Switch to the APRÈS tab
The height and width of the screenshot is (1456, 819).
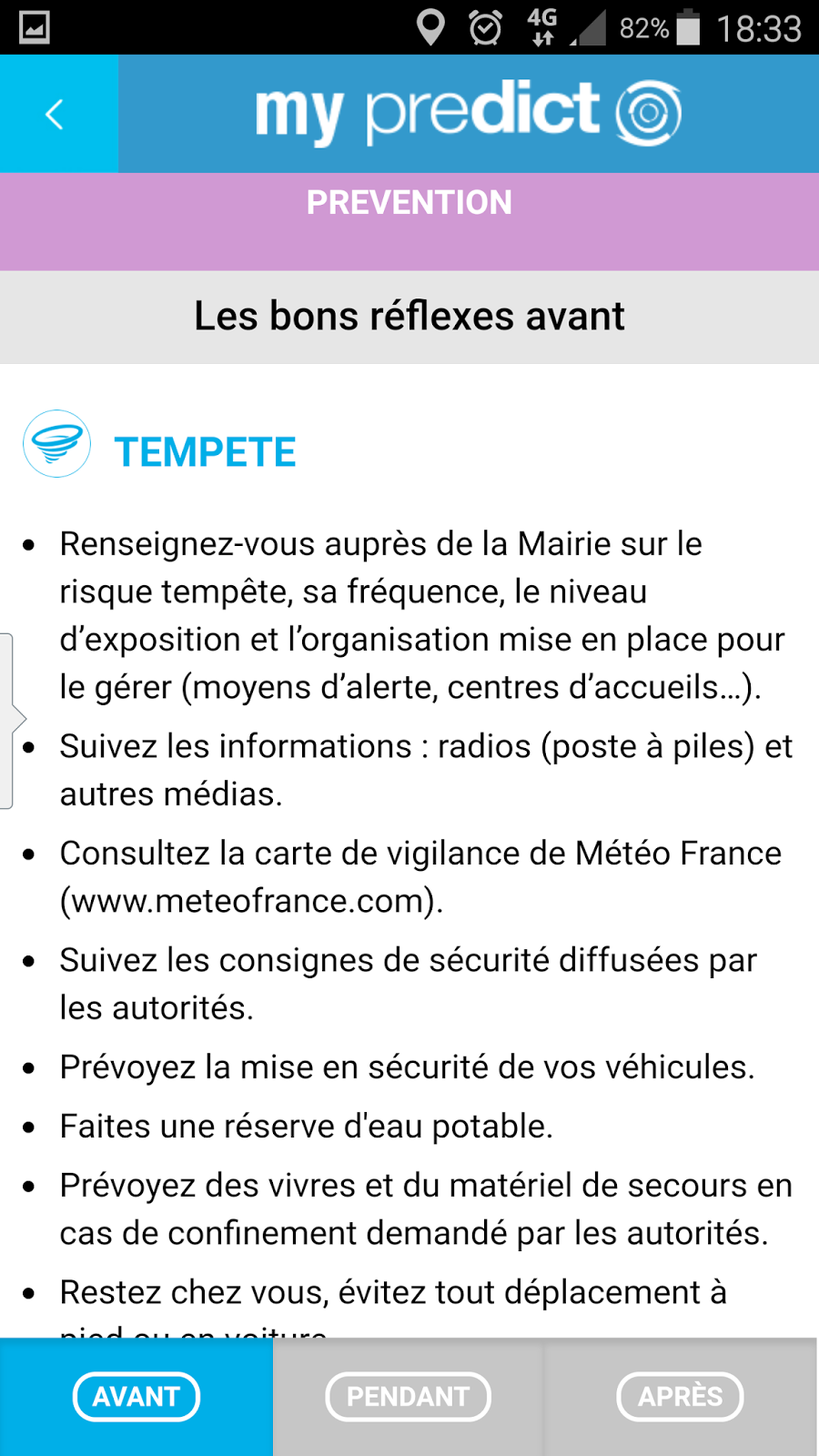(x=680, y=1396)
